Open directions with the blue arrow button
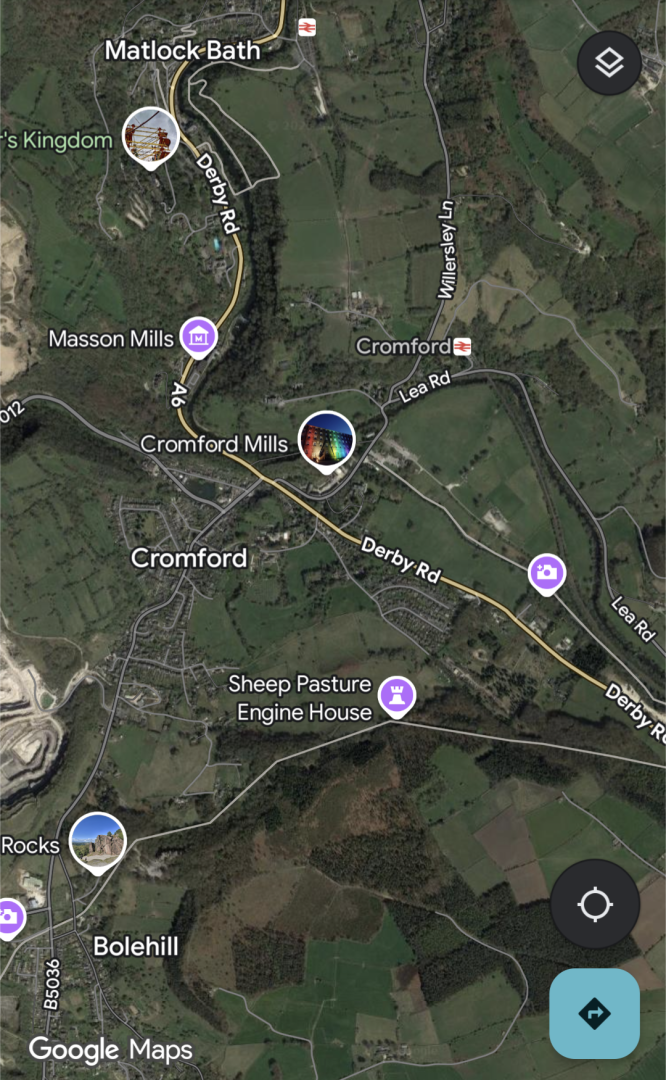This screenshot has height=1080, width=666. click(x=594, y=1013)
